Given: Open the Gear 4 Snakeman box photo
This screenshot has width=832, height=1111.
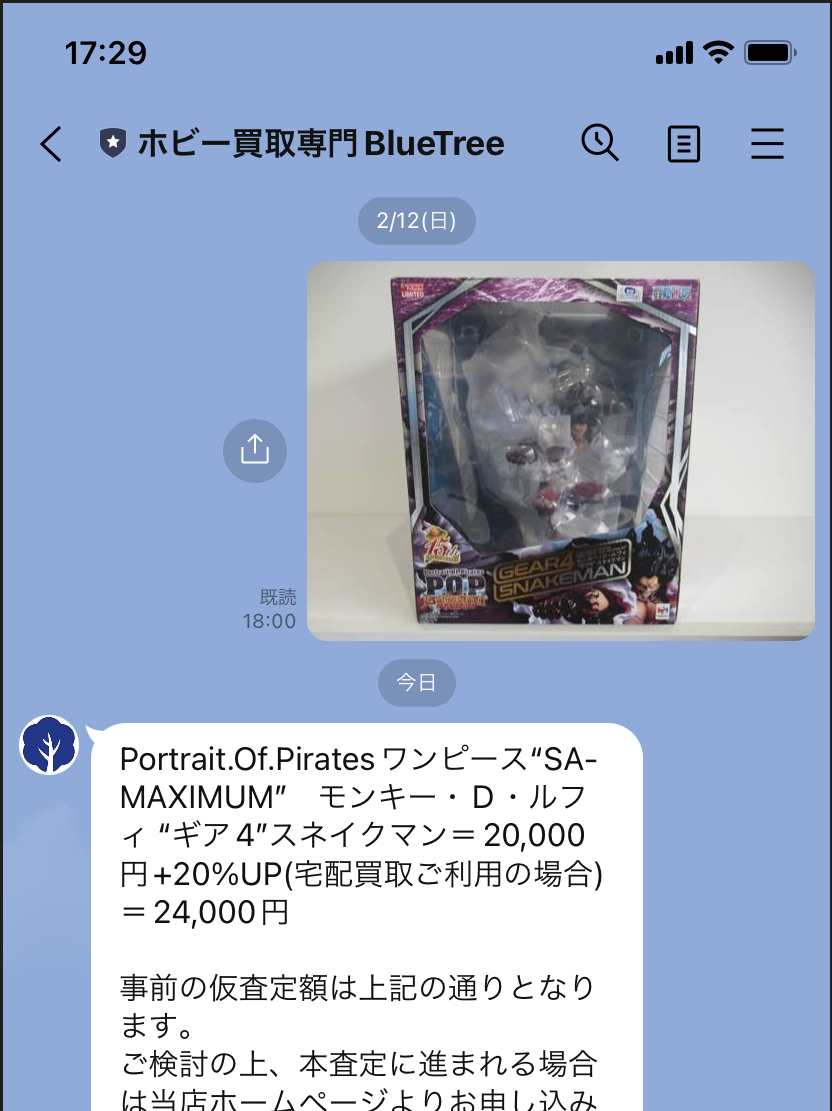Looking at the screenshot, I should point(560,450).
